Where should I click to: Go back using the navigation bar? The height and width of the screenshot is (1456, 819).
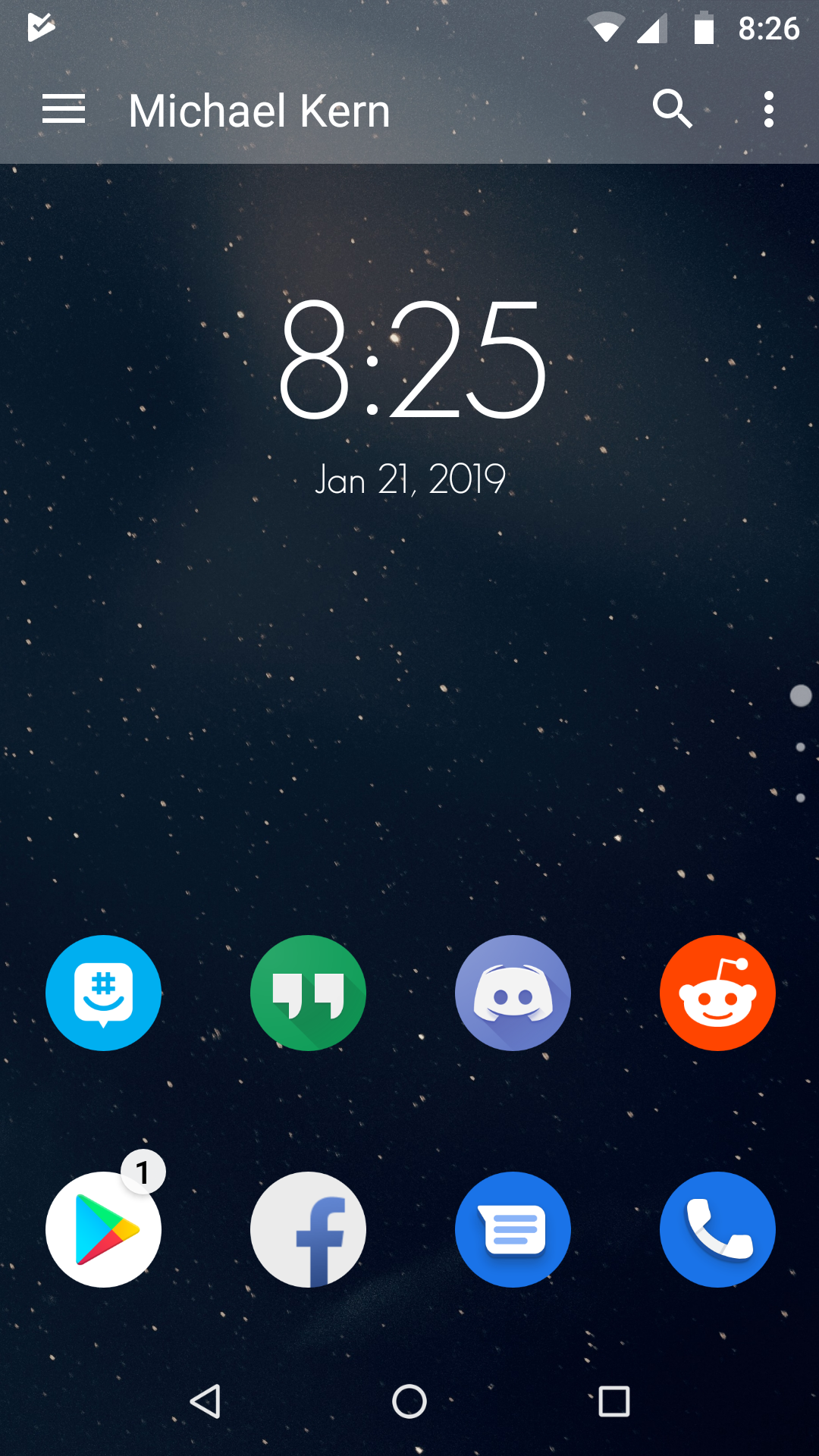(x=205, y=1401)
